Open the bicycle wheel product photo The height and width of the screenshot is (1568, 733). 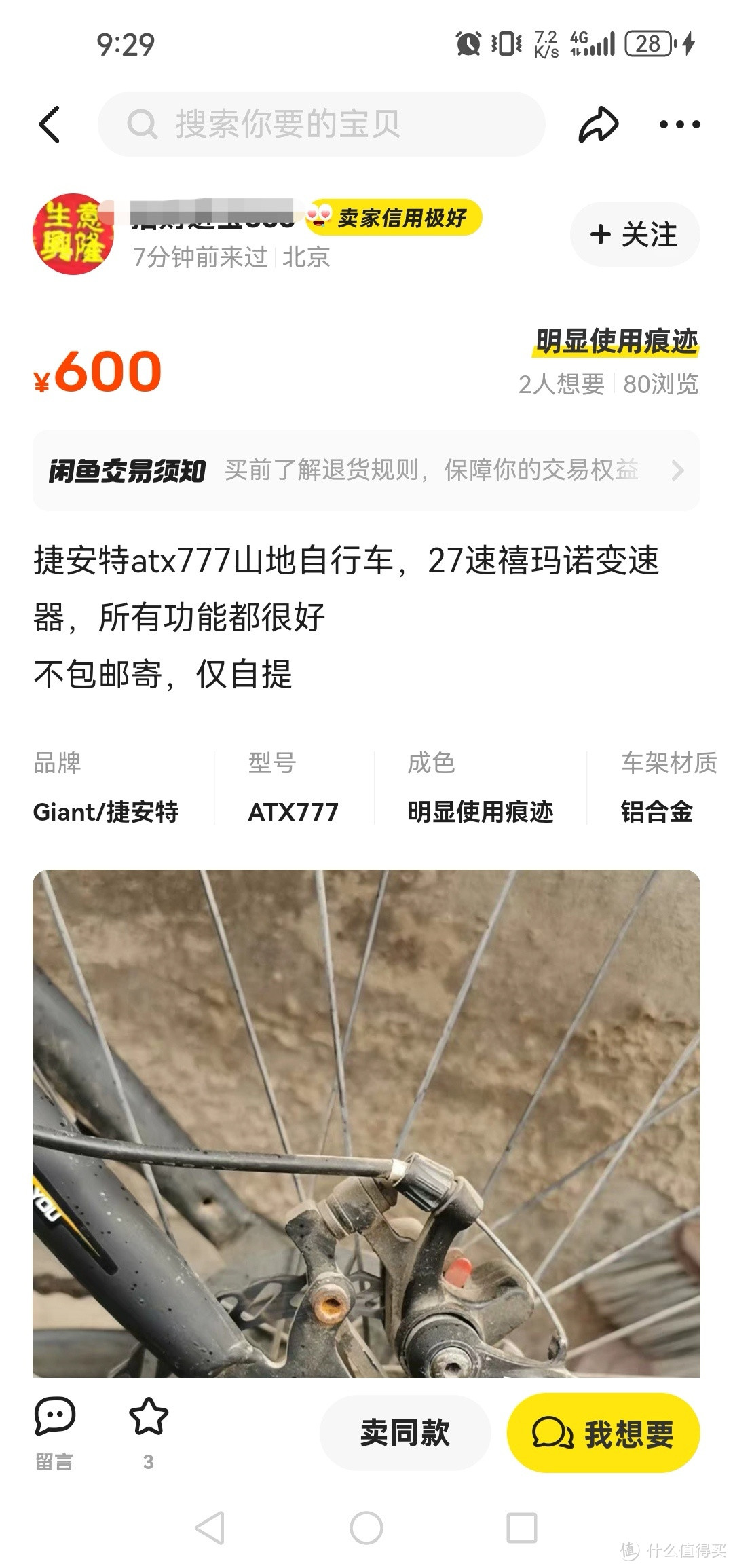click(x=366, y=1120)
